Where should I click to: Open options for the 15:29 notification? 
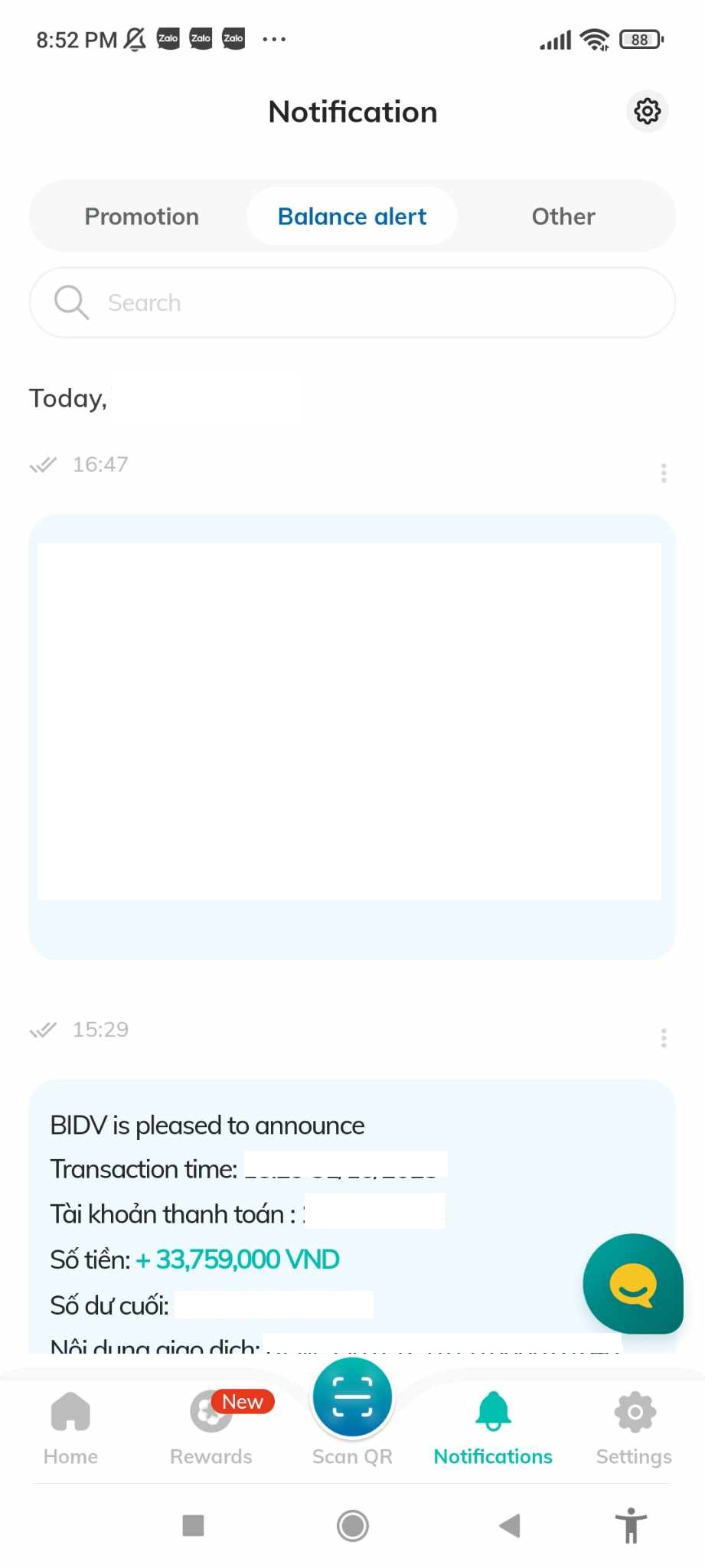pyautogui.click(x=664, y=1037)
